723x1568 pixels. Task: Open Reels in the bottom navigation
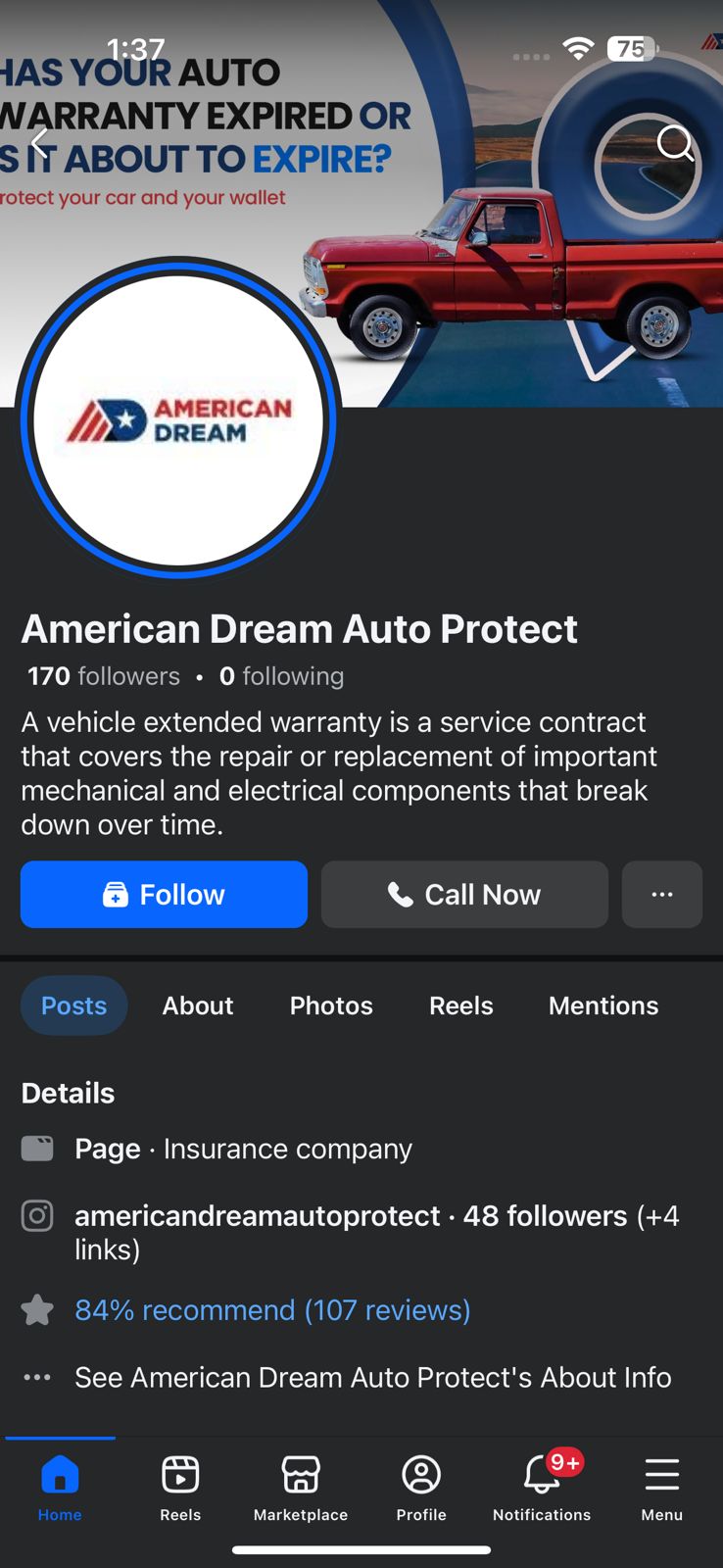tap(180, 1487)
